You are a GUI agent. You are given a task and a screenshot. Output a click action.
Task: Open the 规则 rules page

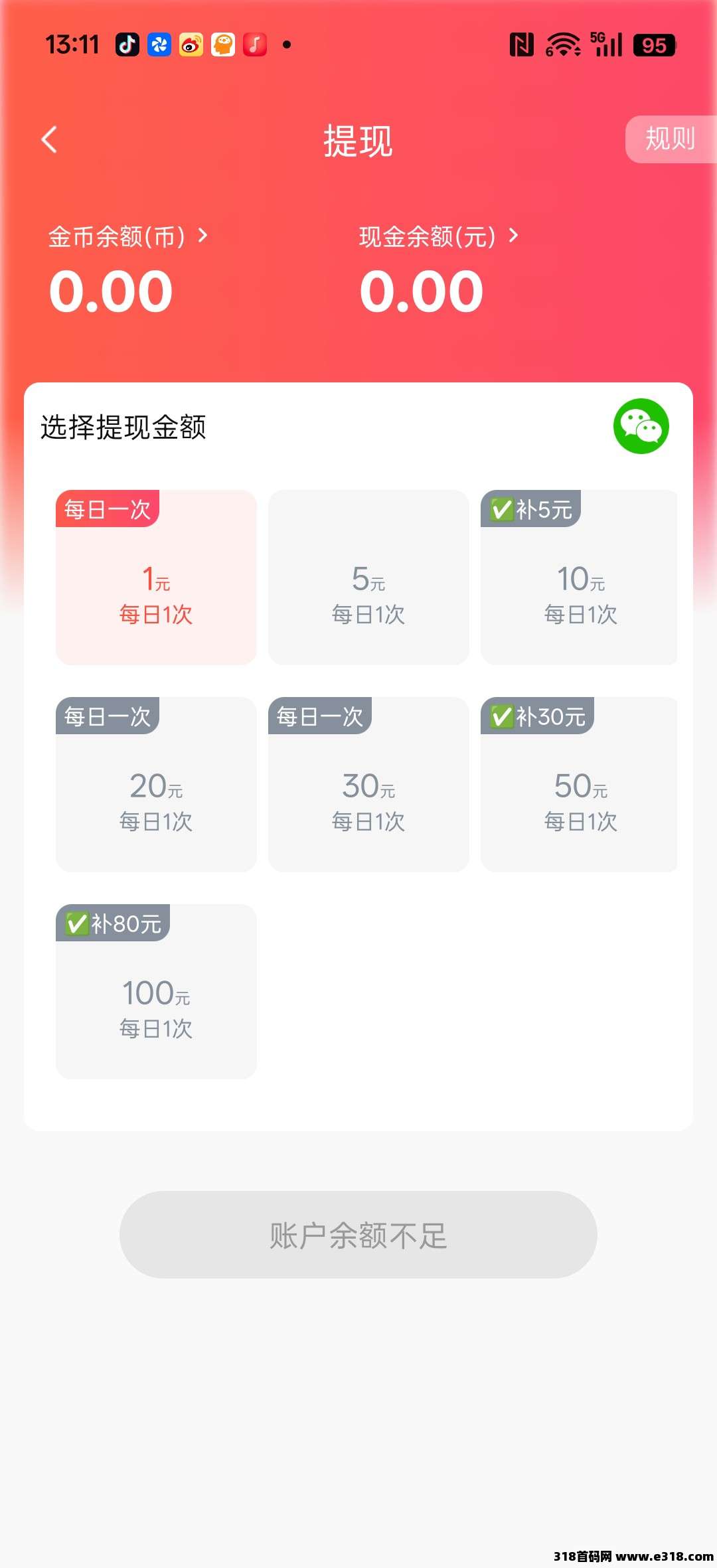coord(671,139)
